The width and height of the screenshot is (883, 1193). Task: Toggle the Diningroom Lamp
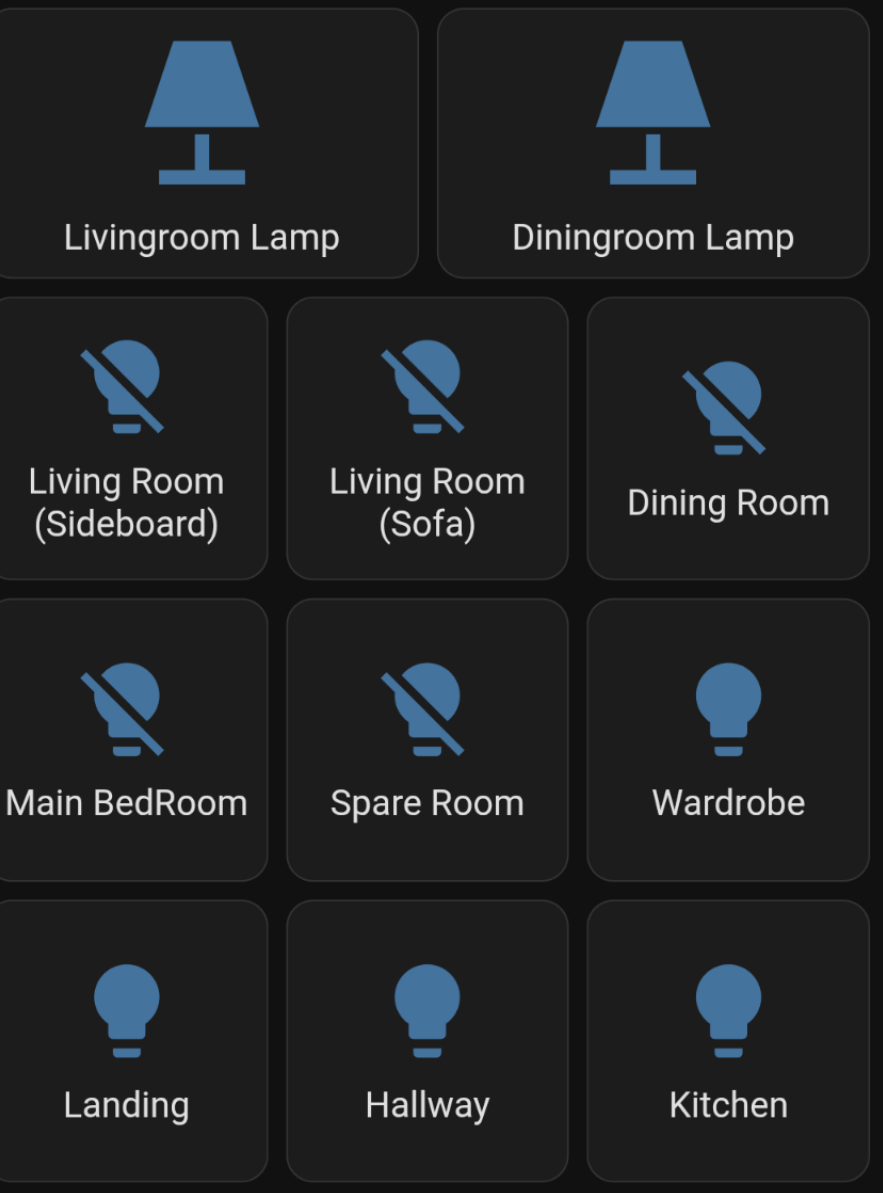coord(653,145)
